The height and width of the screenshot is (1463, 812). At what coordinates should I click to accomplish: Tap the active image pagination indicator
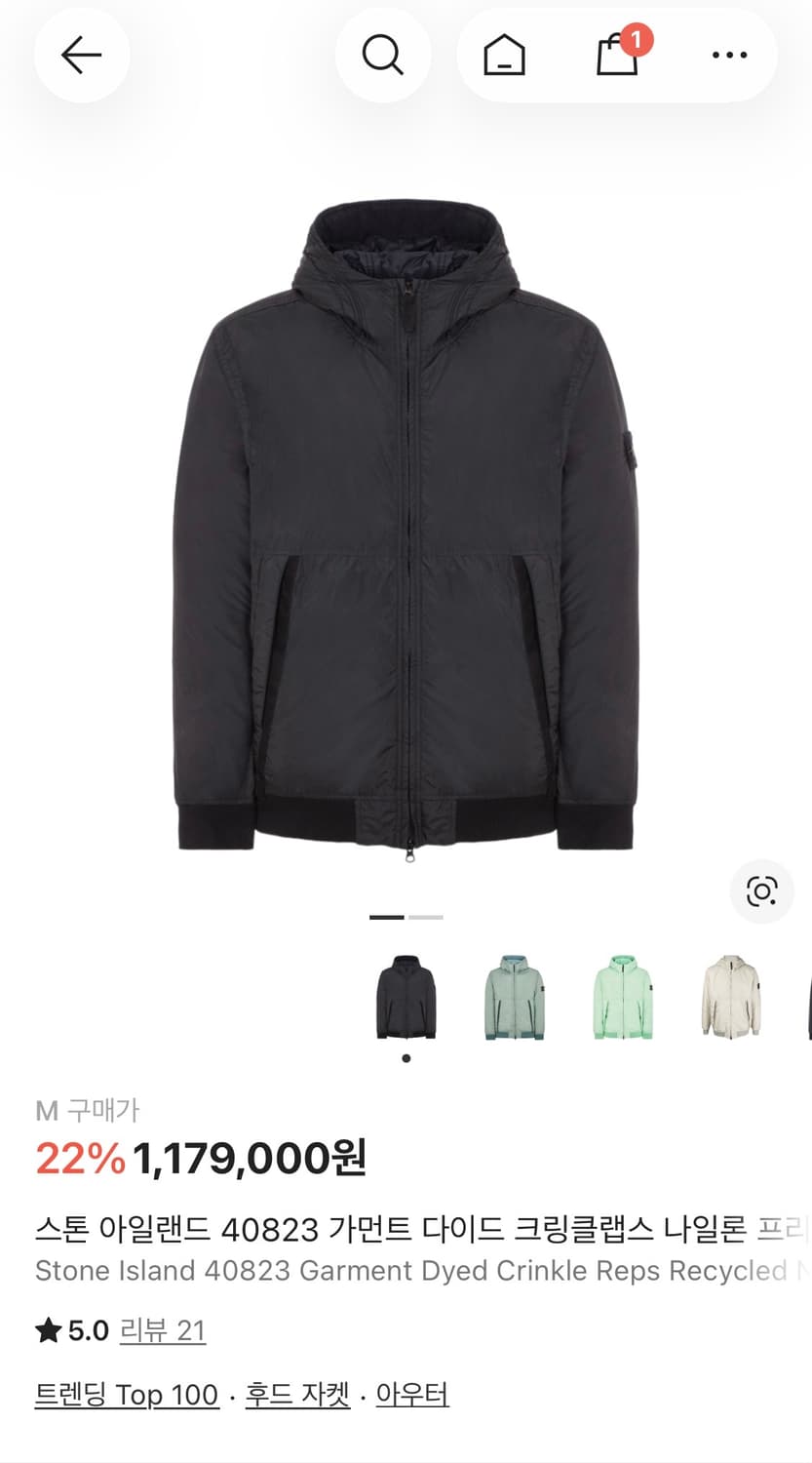(x=388, y=917)
